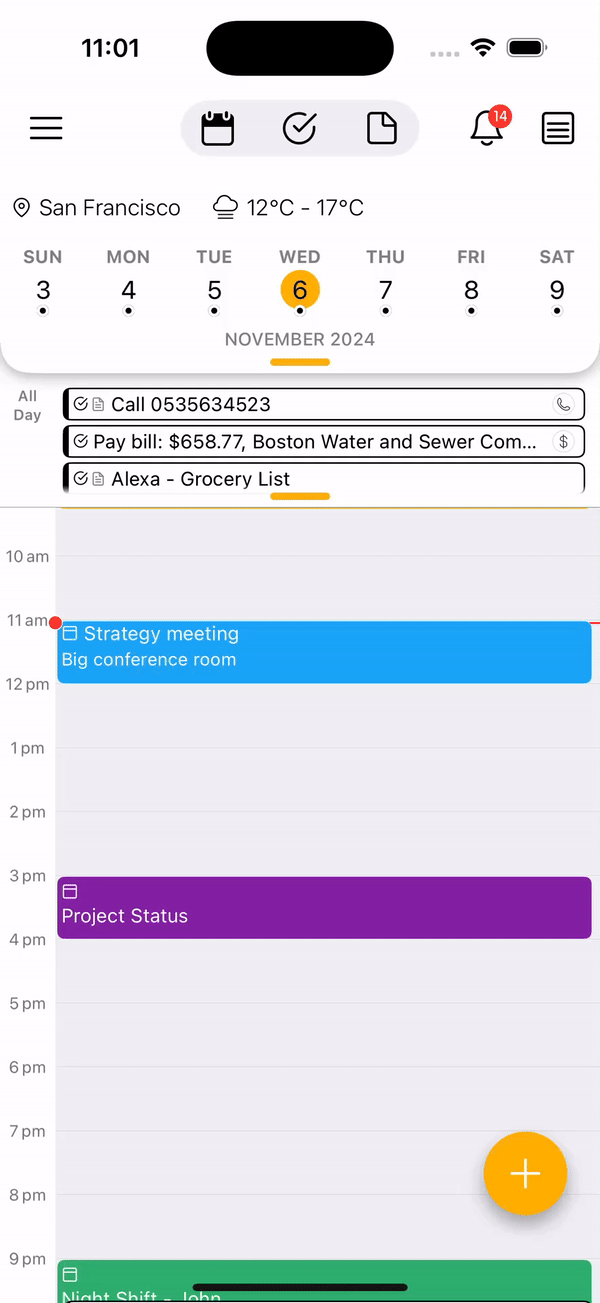
Task: Open the Project Status event
Action: tap(324, 908)
